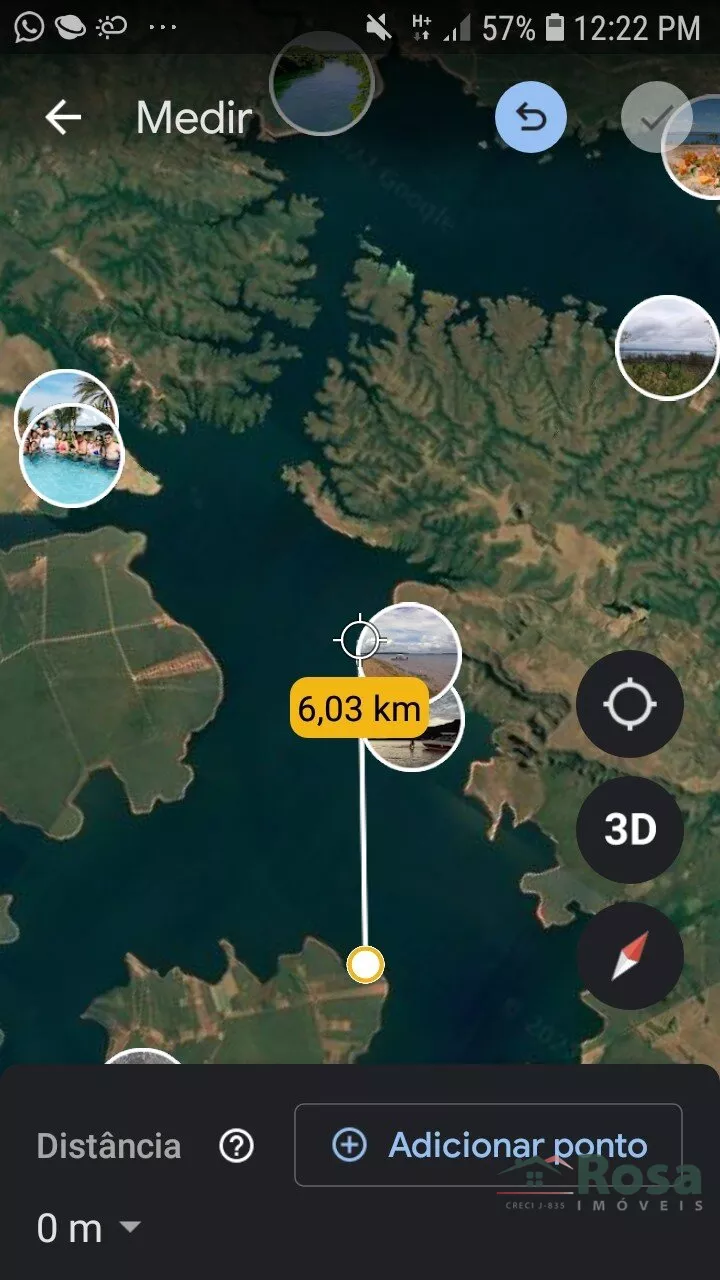This screenshot has height=1280, width=720.
Task: Expand the distance unit dropdown
Action: click(130, 1227)
